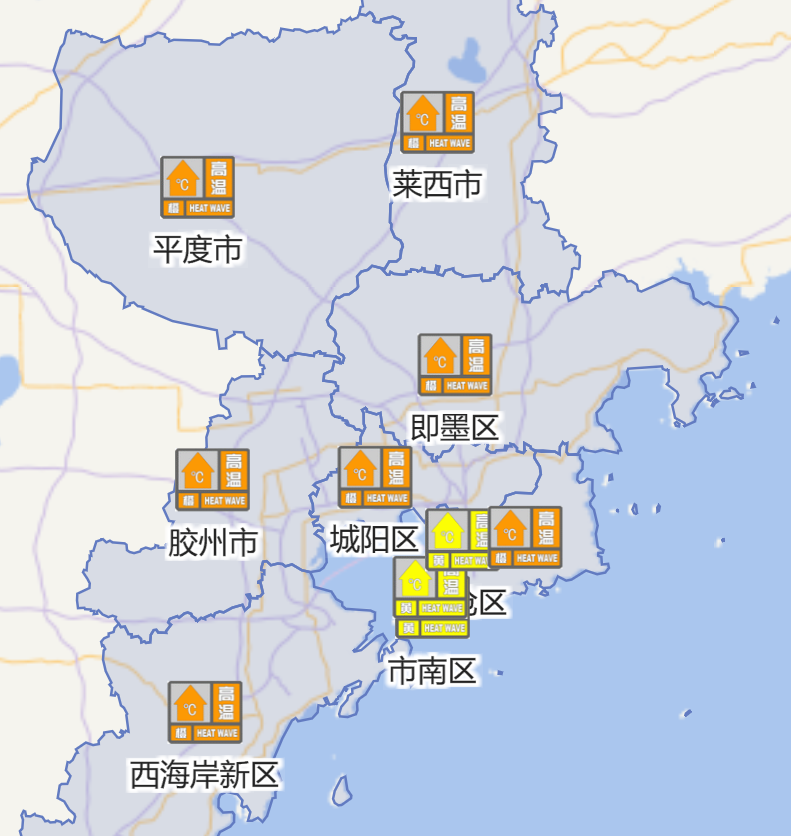Viewport: 791px width, 836px height.
Task: View the heat warning marker for 胶州市
Action: click(212, 479)
